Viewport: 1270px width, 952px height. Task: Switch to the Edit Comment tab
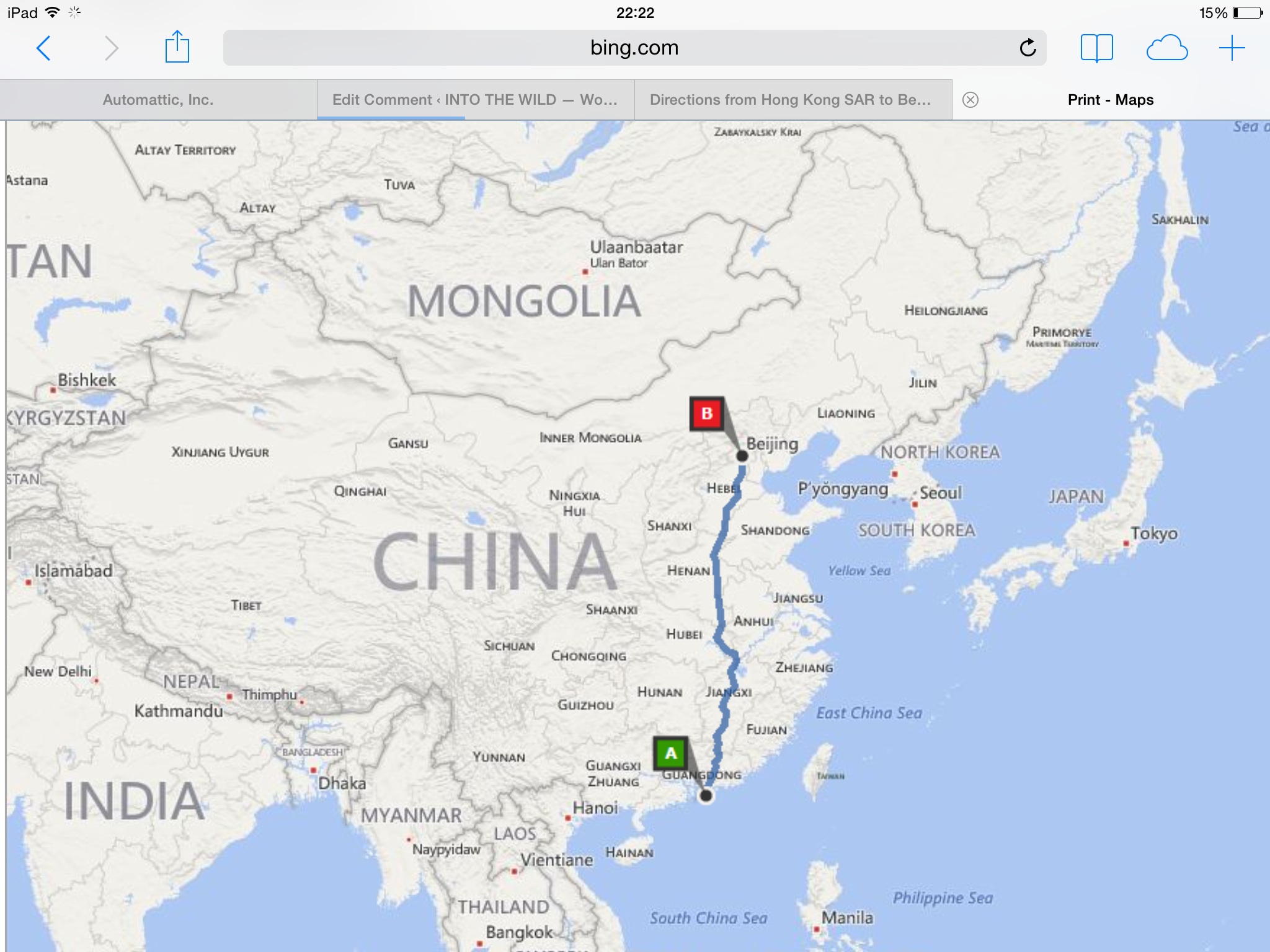pos(475,100)
